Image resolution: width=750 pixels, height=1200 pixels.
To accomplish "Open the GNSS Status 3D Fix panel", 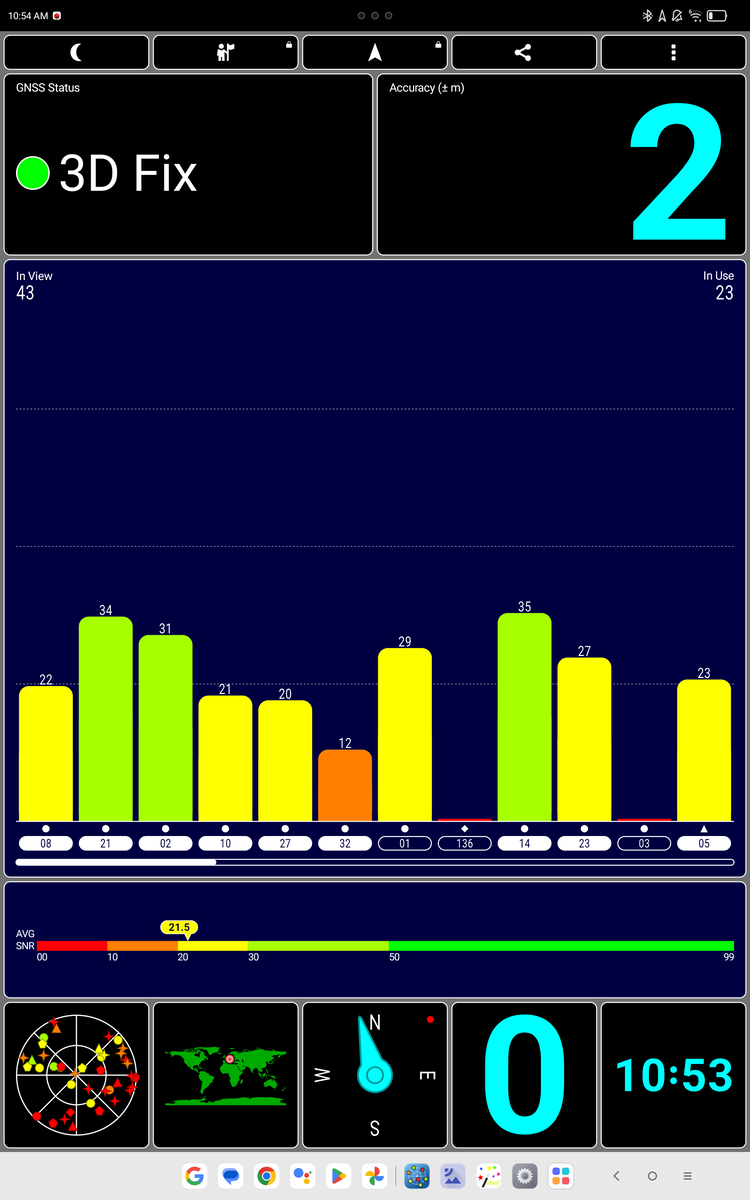I will [188, 164].
